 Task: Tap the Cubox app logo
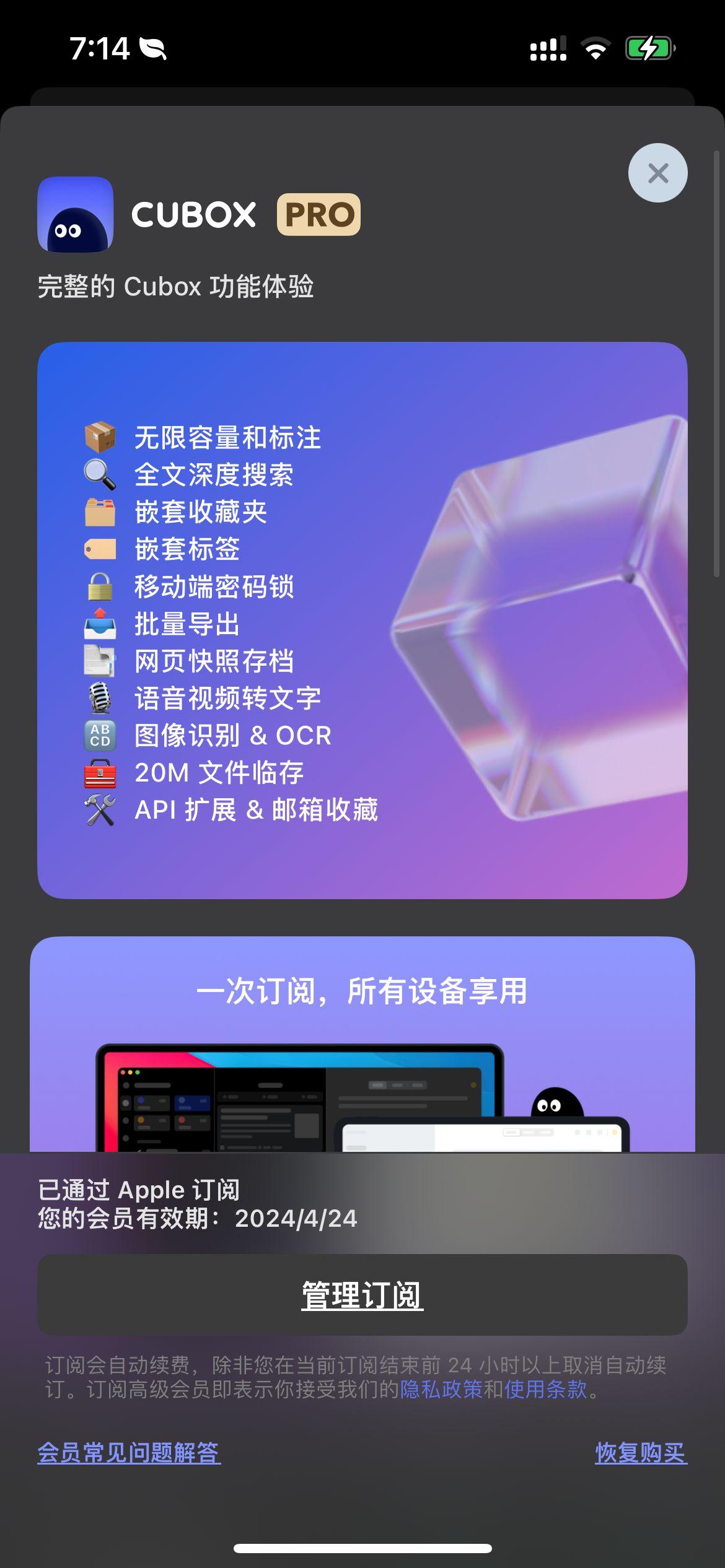(x=76, y=216)
